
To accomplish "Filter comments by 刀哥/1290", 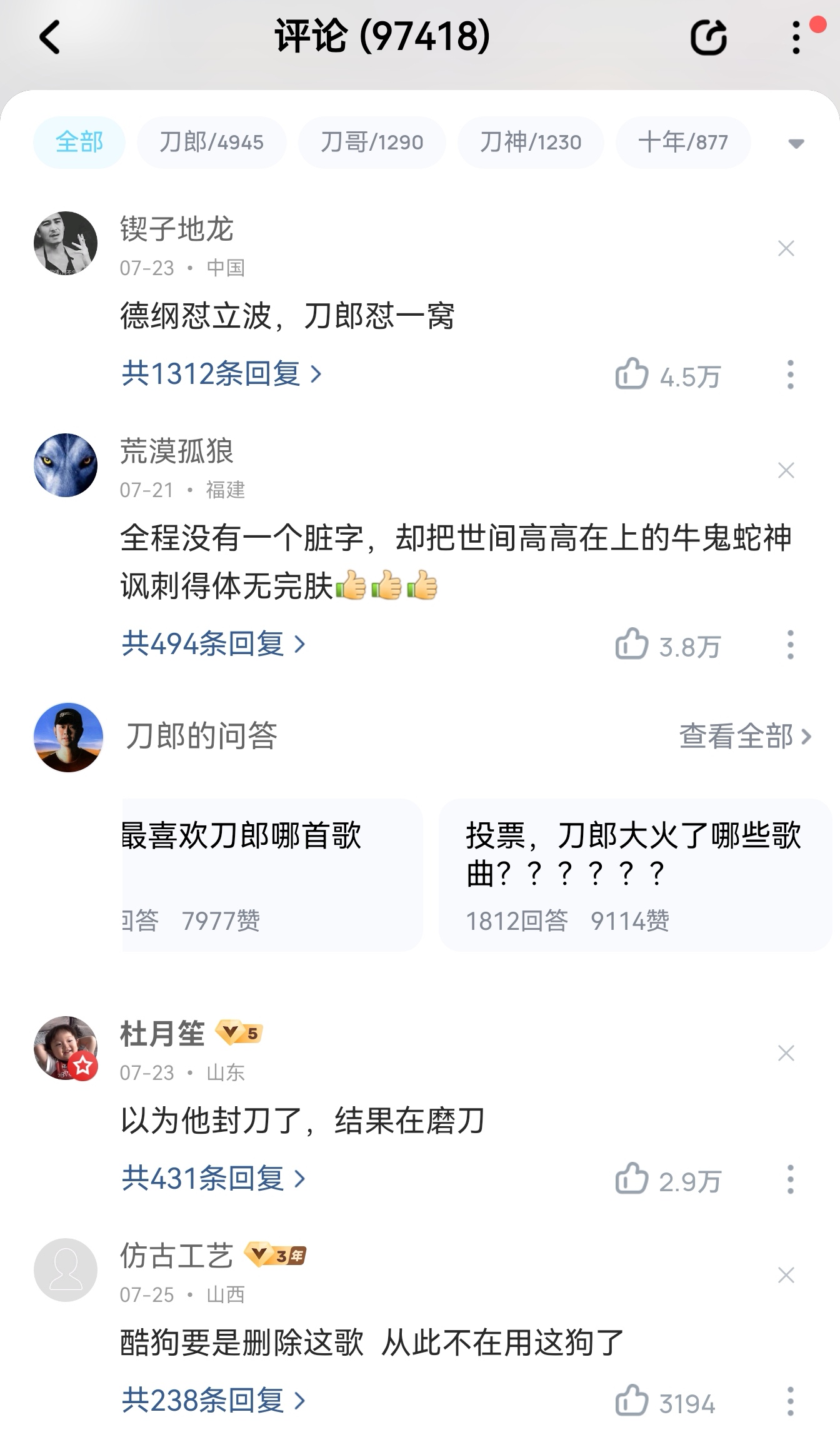I will point(372,143).
